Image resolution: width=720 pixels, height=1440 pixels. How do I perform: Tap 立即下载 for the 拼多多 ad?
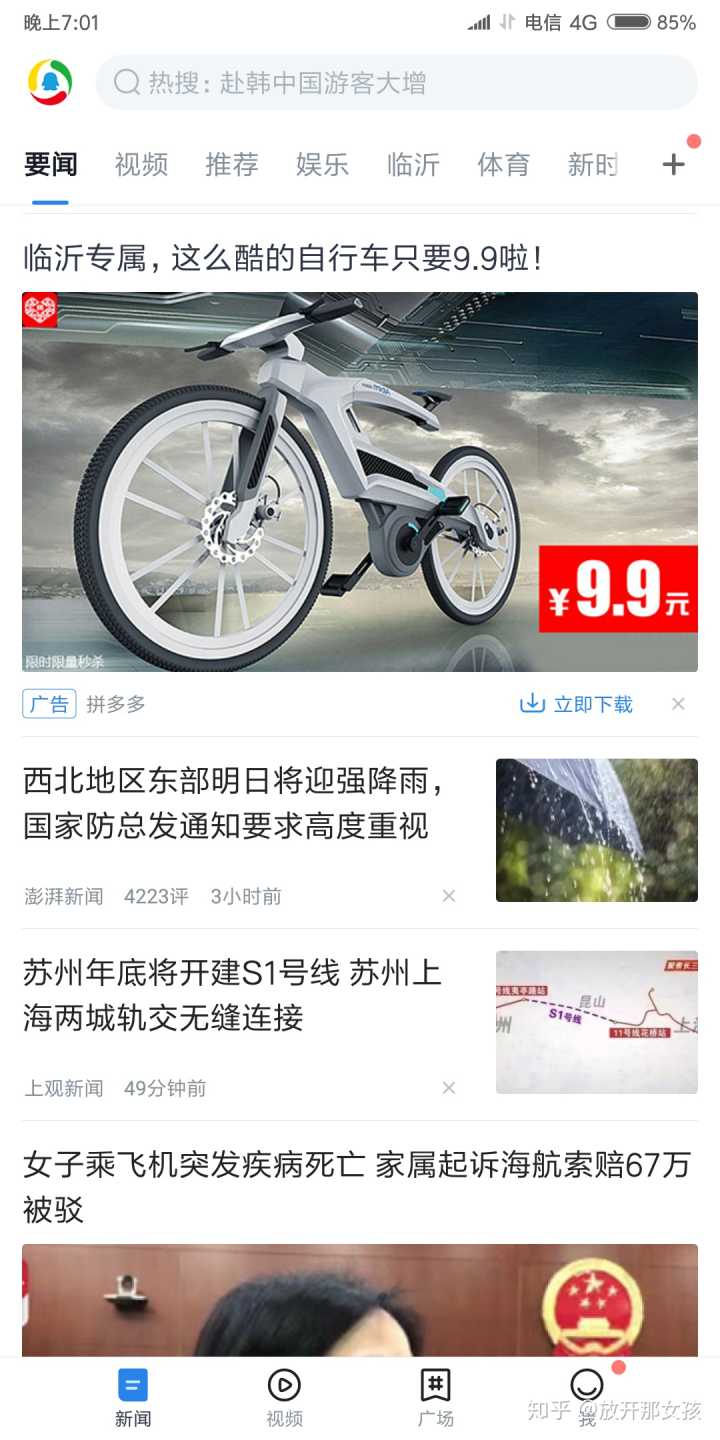577,704
